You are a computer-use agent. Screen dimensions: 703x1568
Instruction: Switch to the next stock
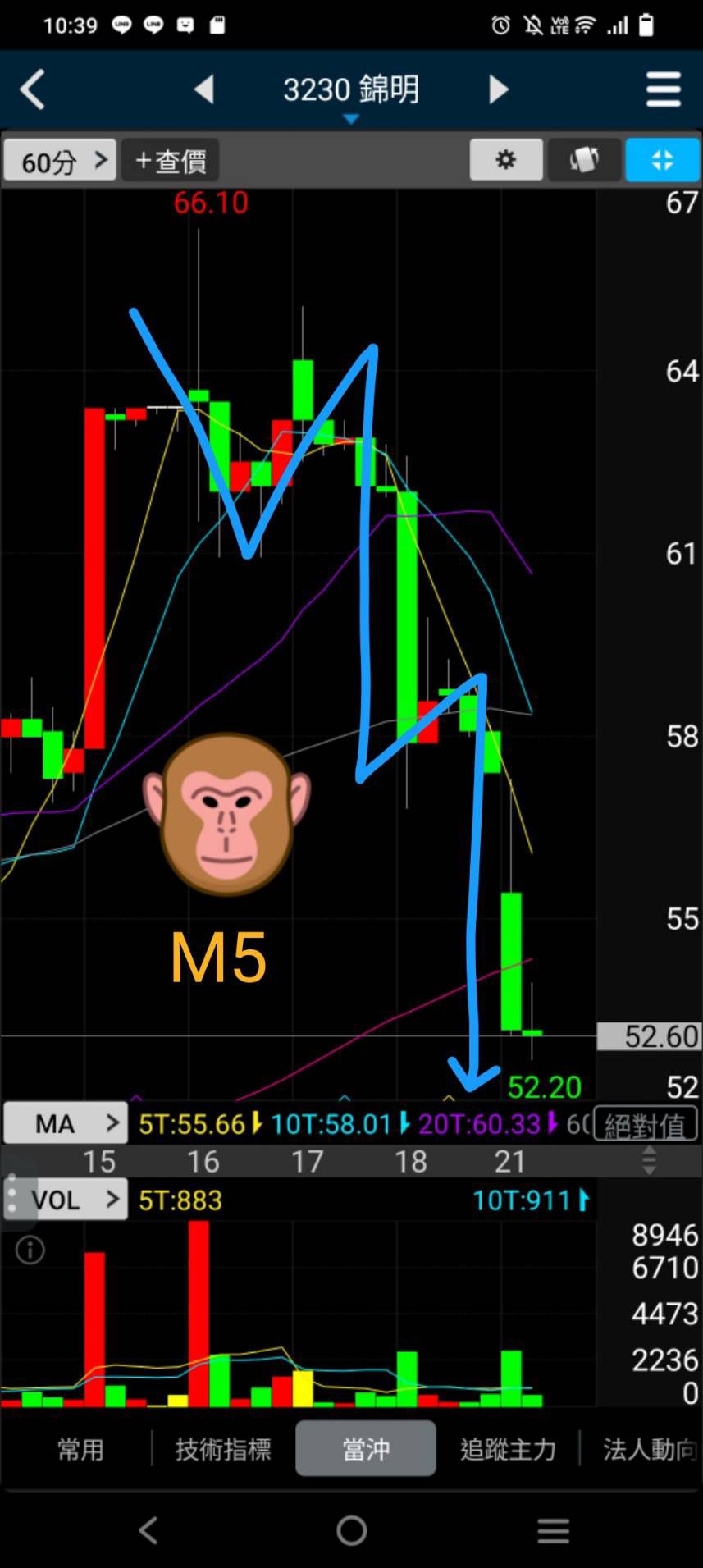(498, 89)
